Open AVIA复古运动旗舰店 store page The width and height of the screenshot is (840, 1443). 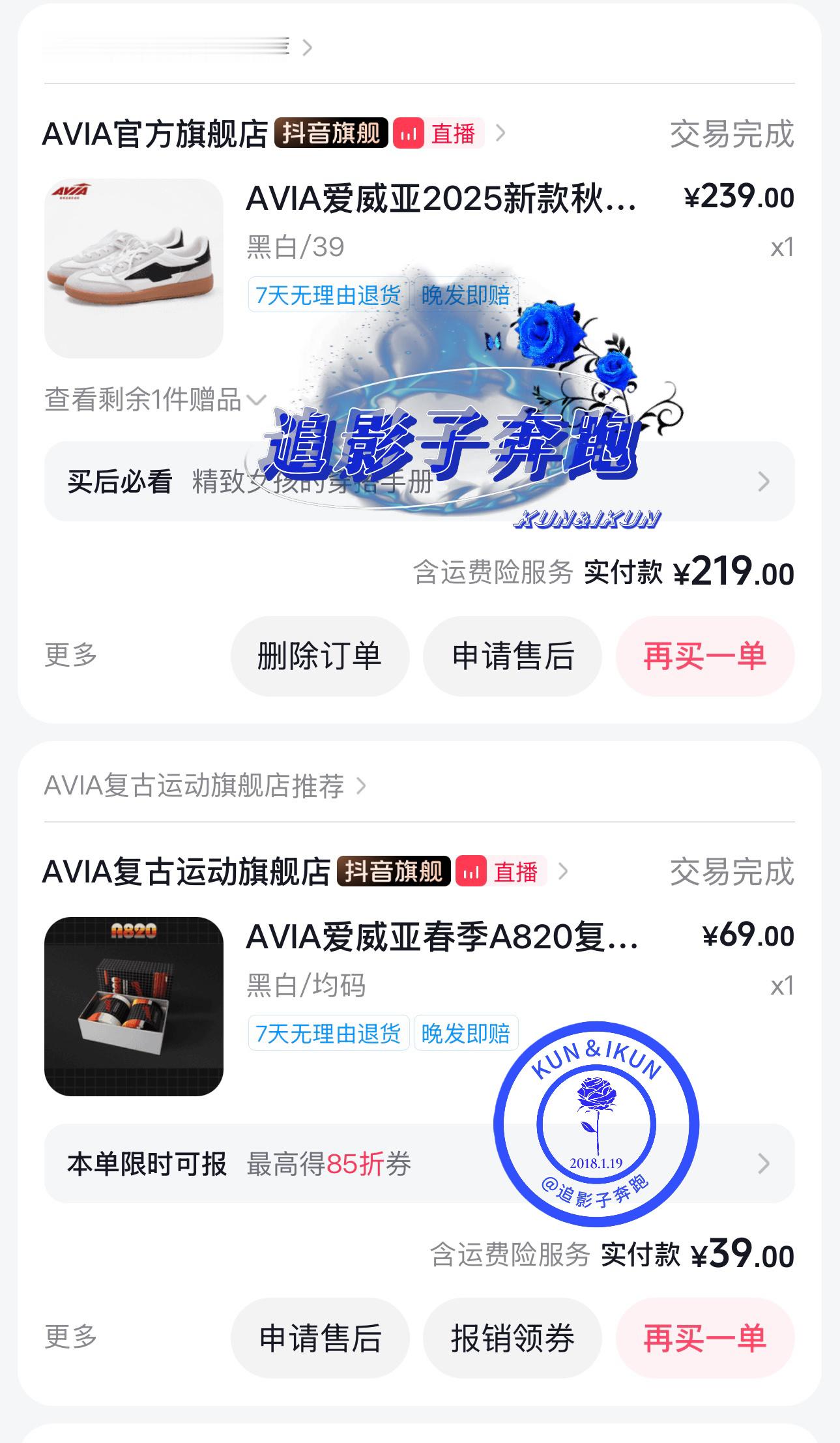(x=186, y=872)
